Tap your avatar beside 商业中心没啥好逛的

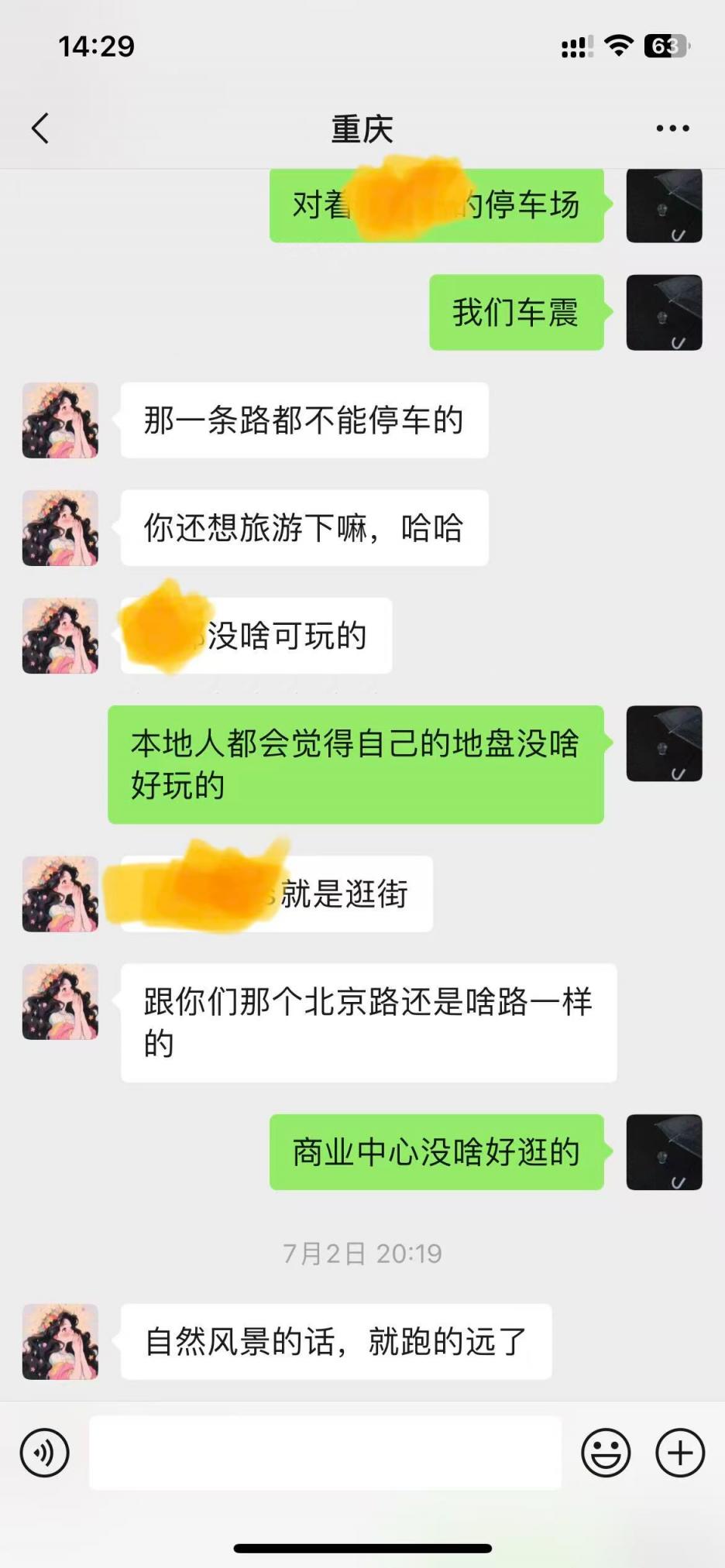click(664, 1152)
